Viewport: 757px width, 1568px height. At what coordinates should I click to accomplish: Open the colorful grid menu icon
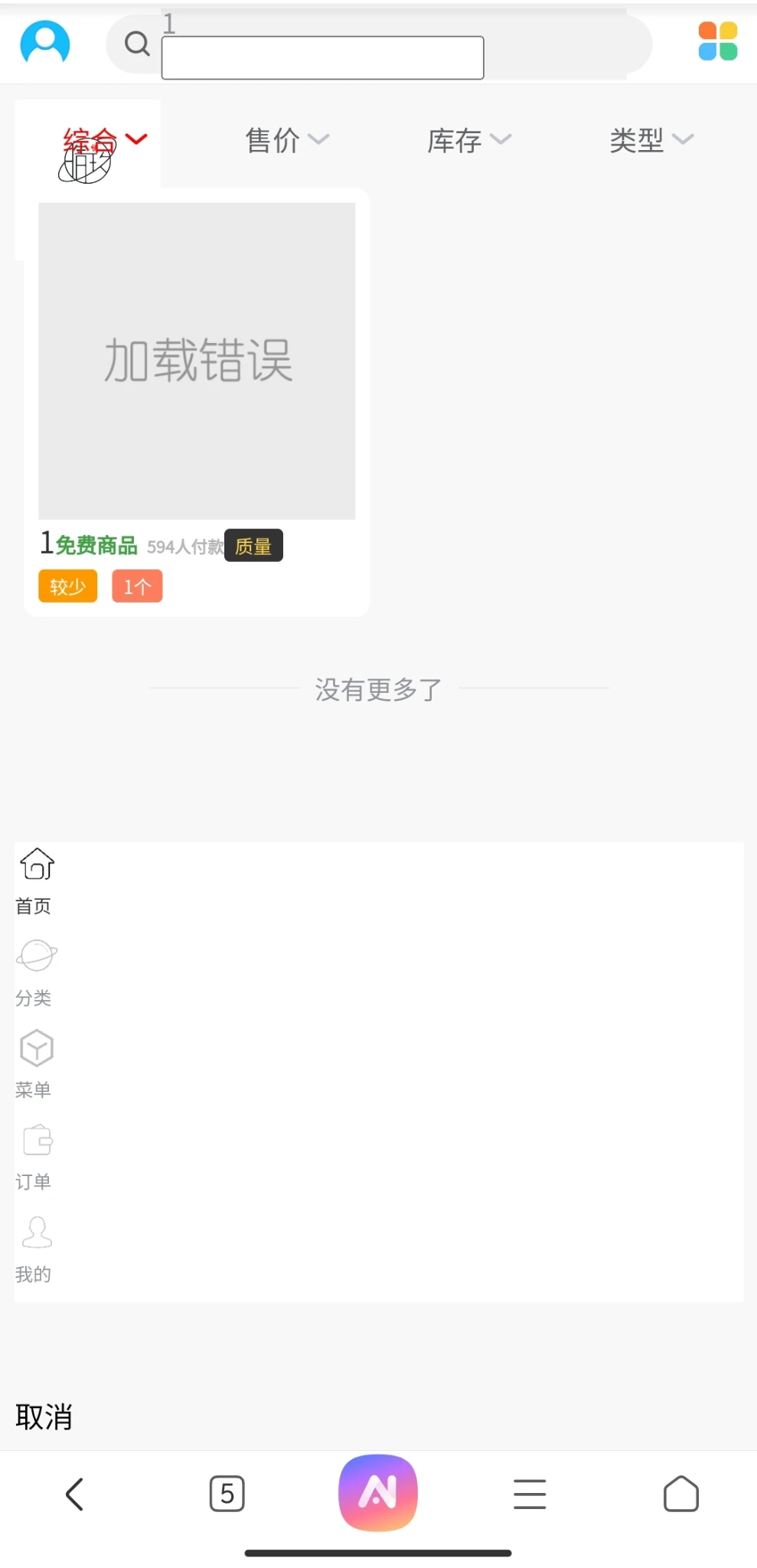[717, 41]
